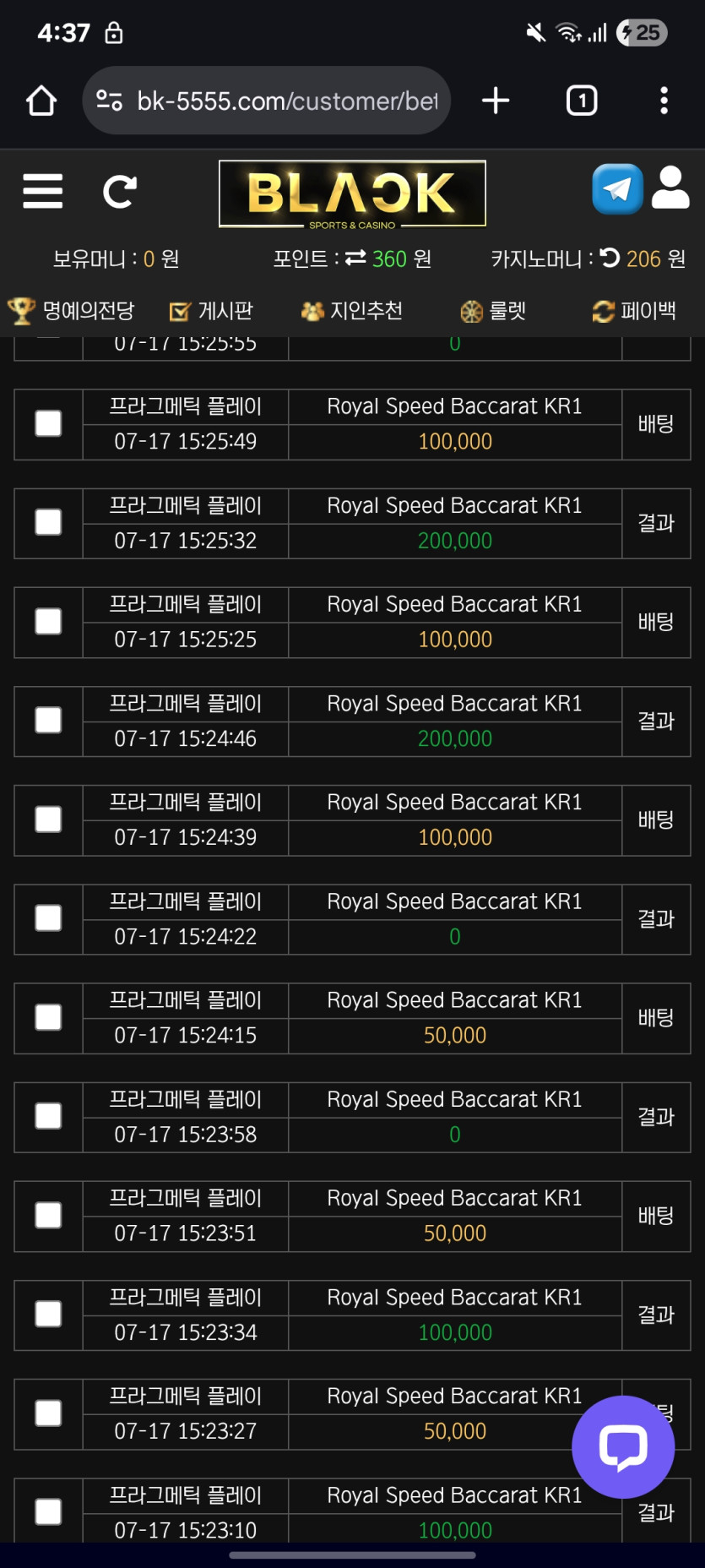Refresh 카지노머니 balance

point(610,258)
